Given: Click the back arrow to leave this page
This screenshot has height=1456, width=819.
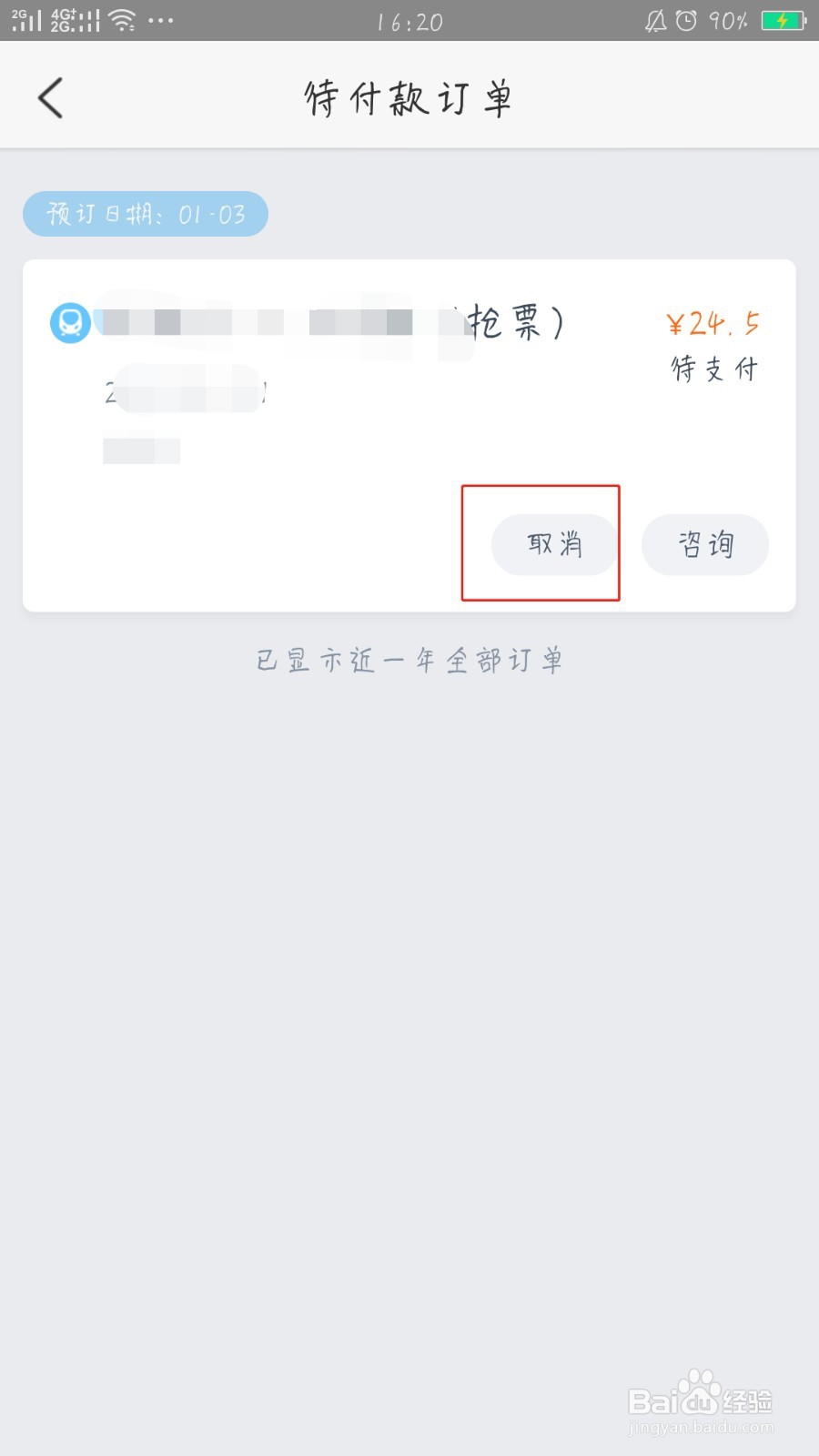Looking at the screenshot, I should tap(50, 96).
